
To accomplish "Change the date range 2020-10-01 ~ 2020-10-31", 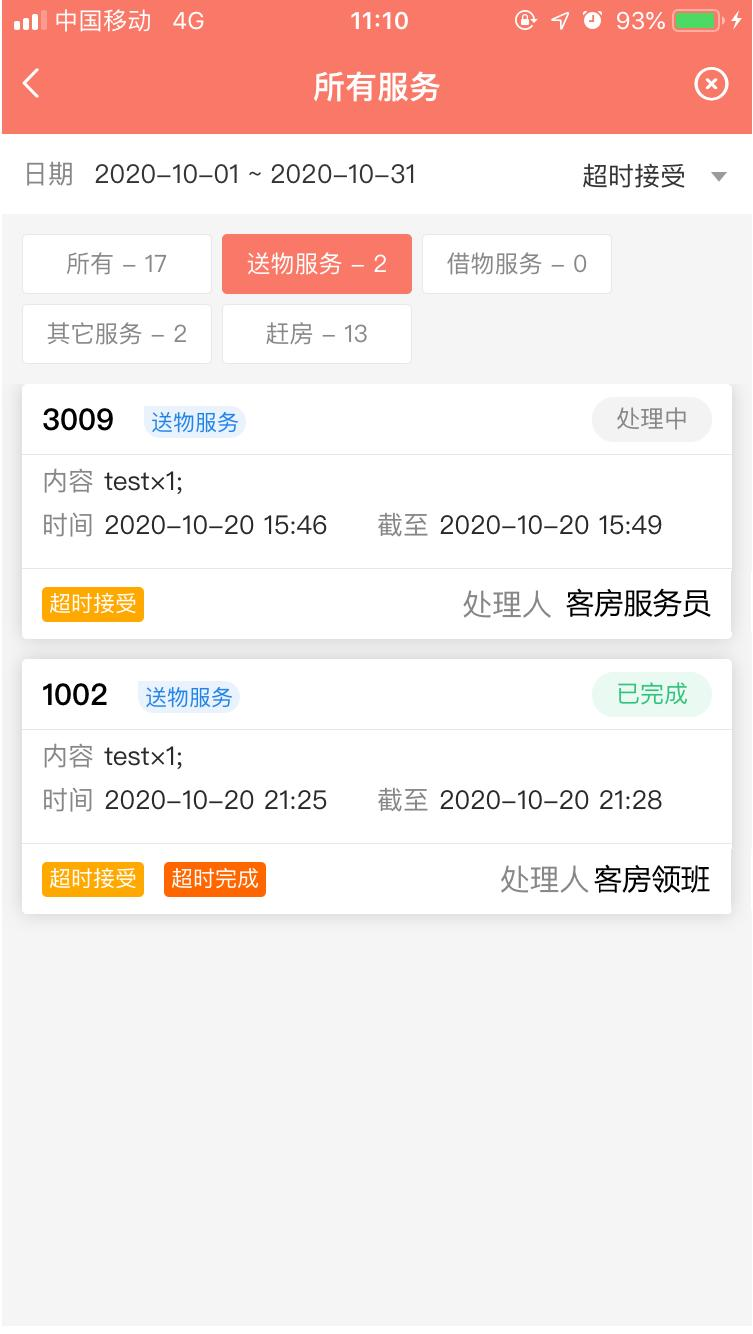I will (255, 175).
